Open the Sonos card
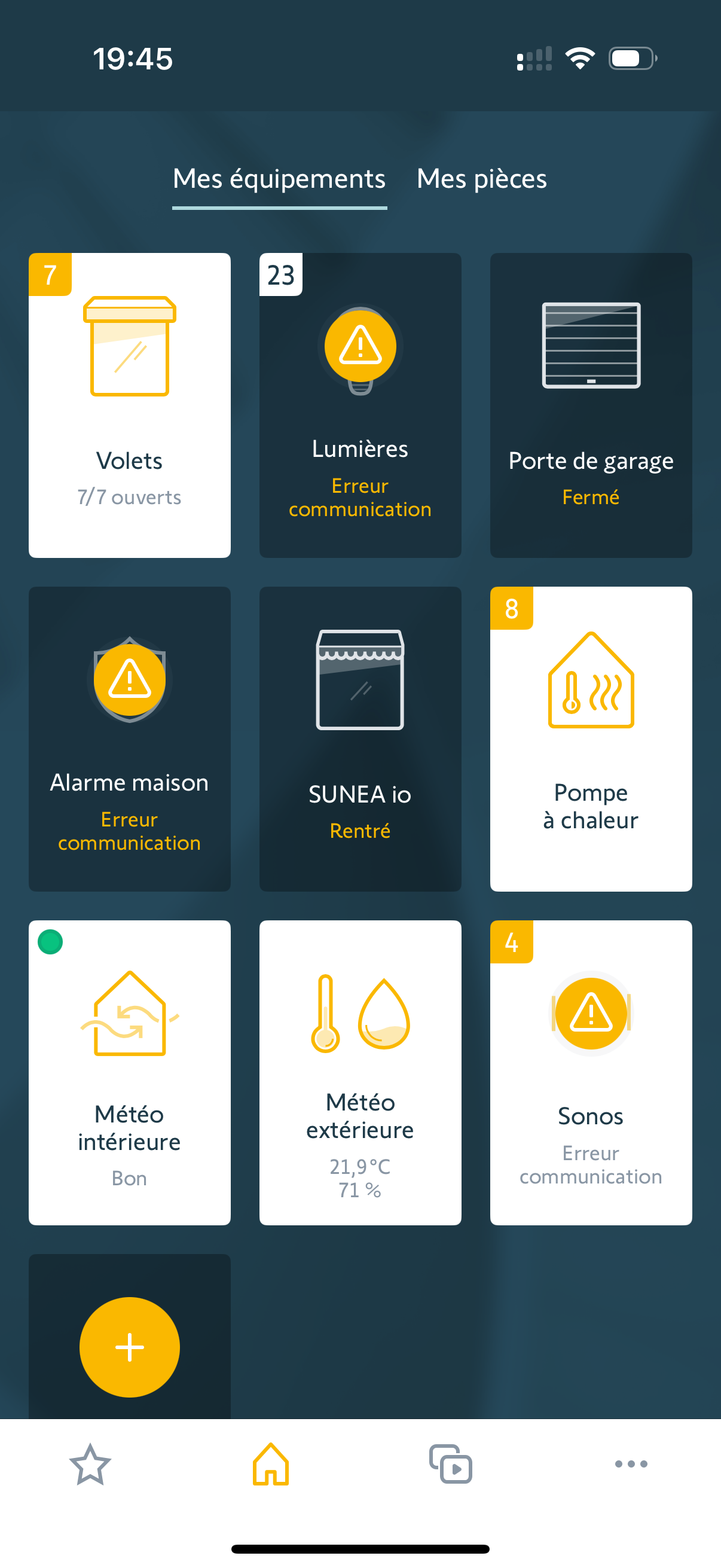 pos(591,1072)
